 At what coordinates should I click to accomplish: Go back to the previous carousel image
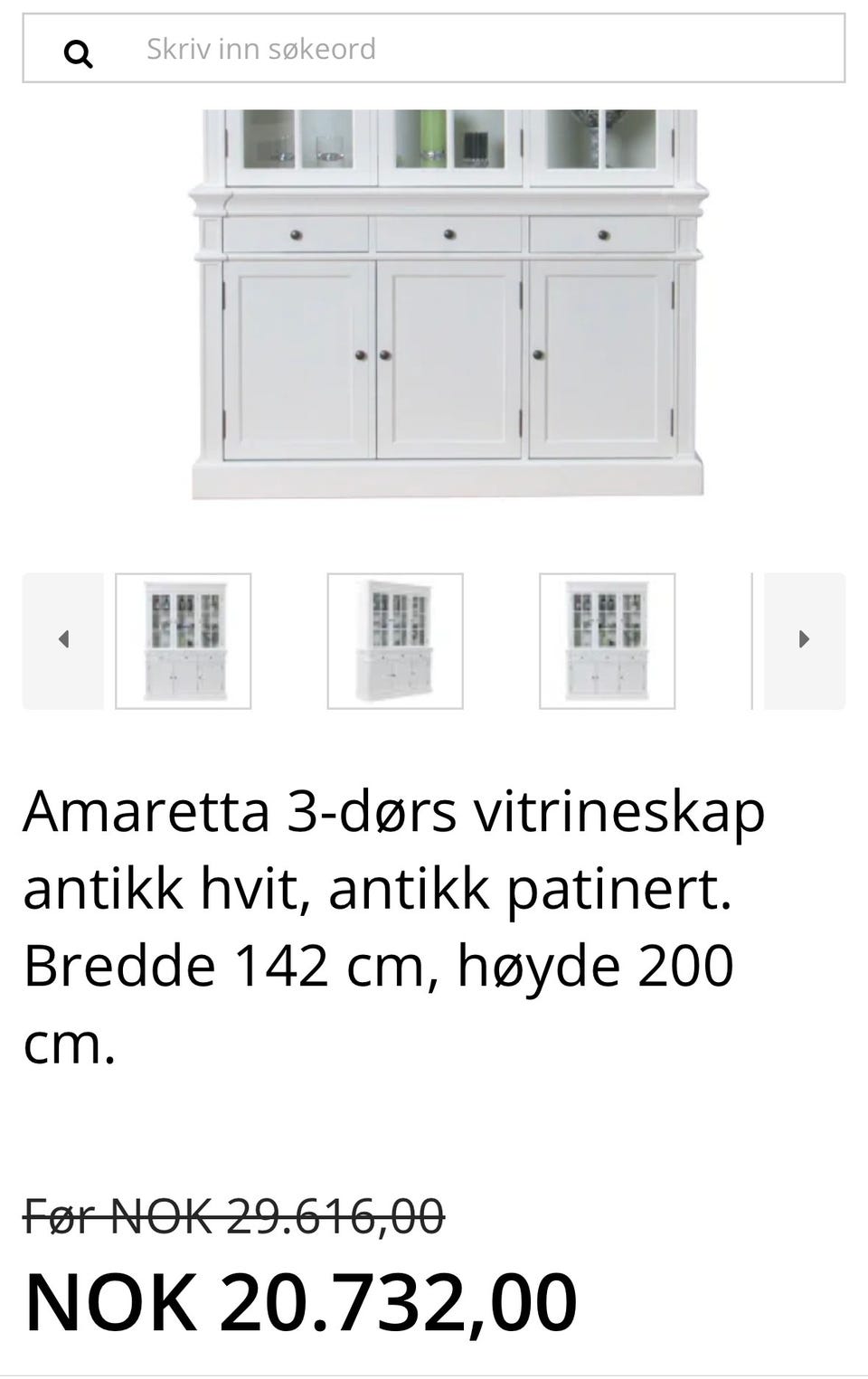(61, 639)
